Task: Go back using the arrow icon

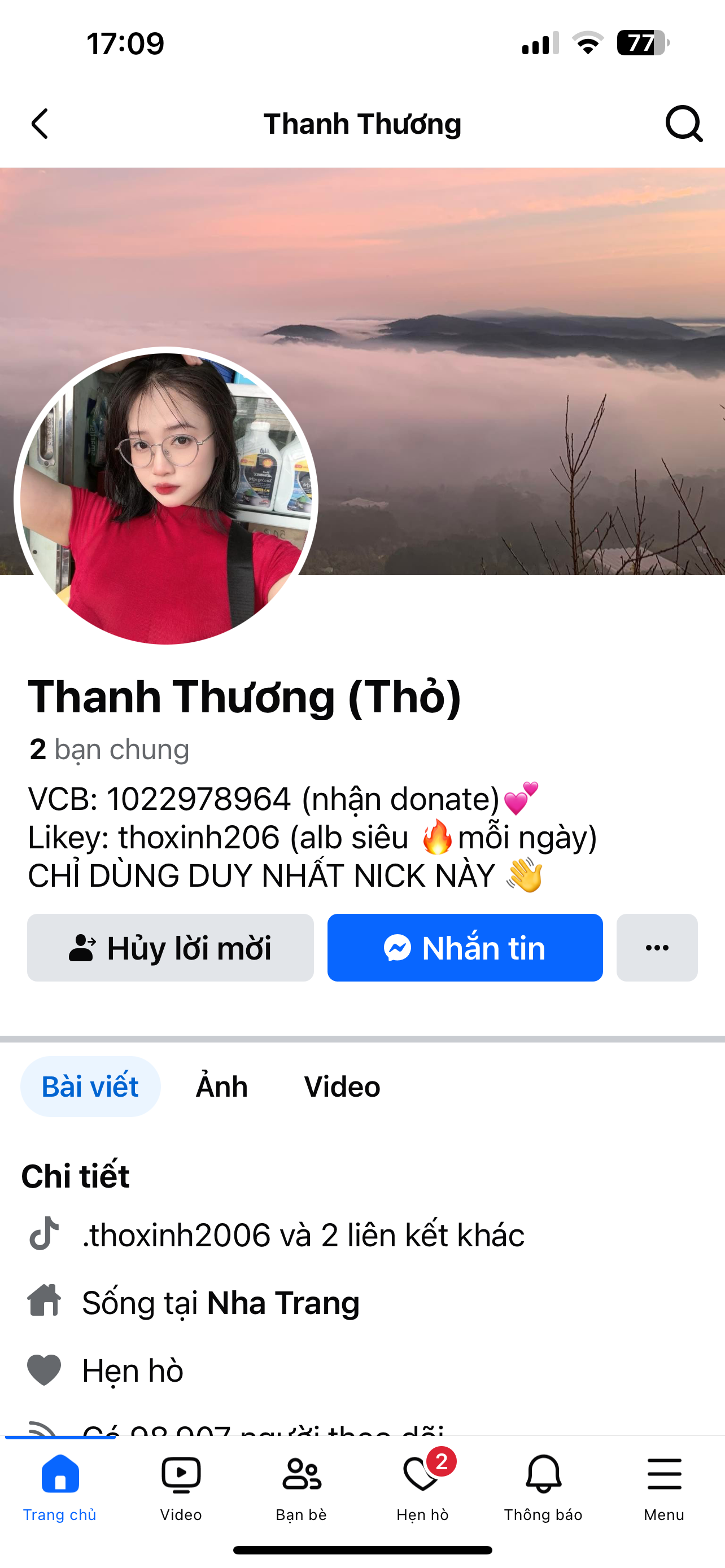Action: [x=40, y=124]
